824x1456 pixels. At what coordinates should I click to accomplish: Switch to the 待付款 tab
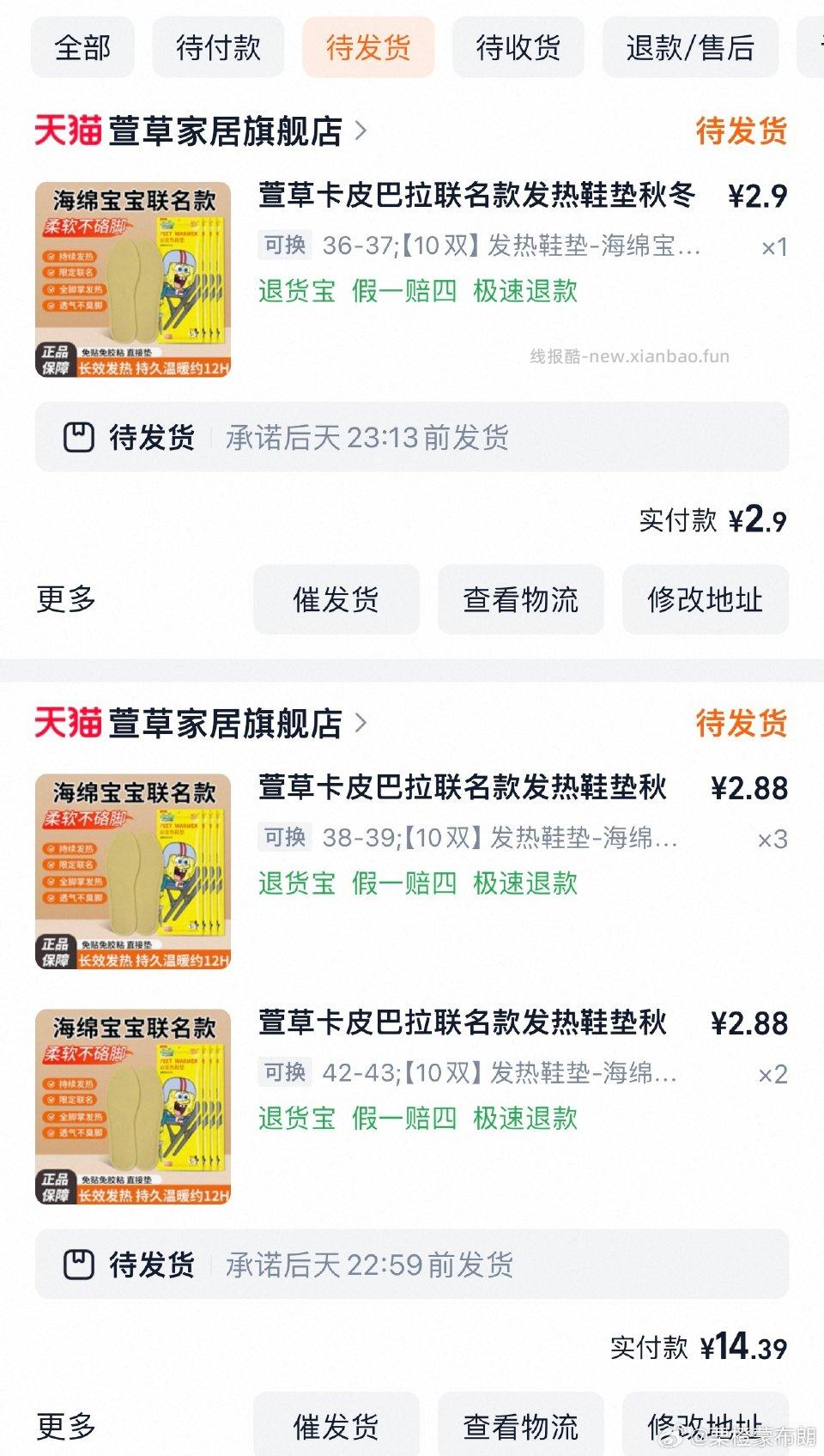218,49
